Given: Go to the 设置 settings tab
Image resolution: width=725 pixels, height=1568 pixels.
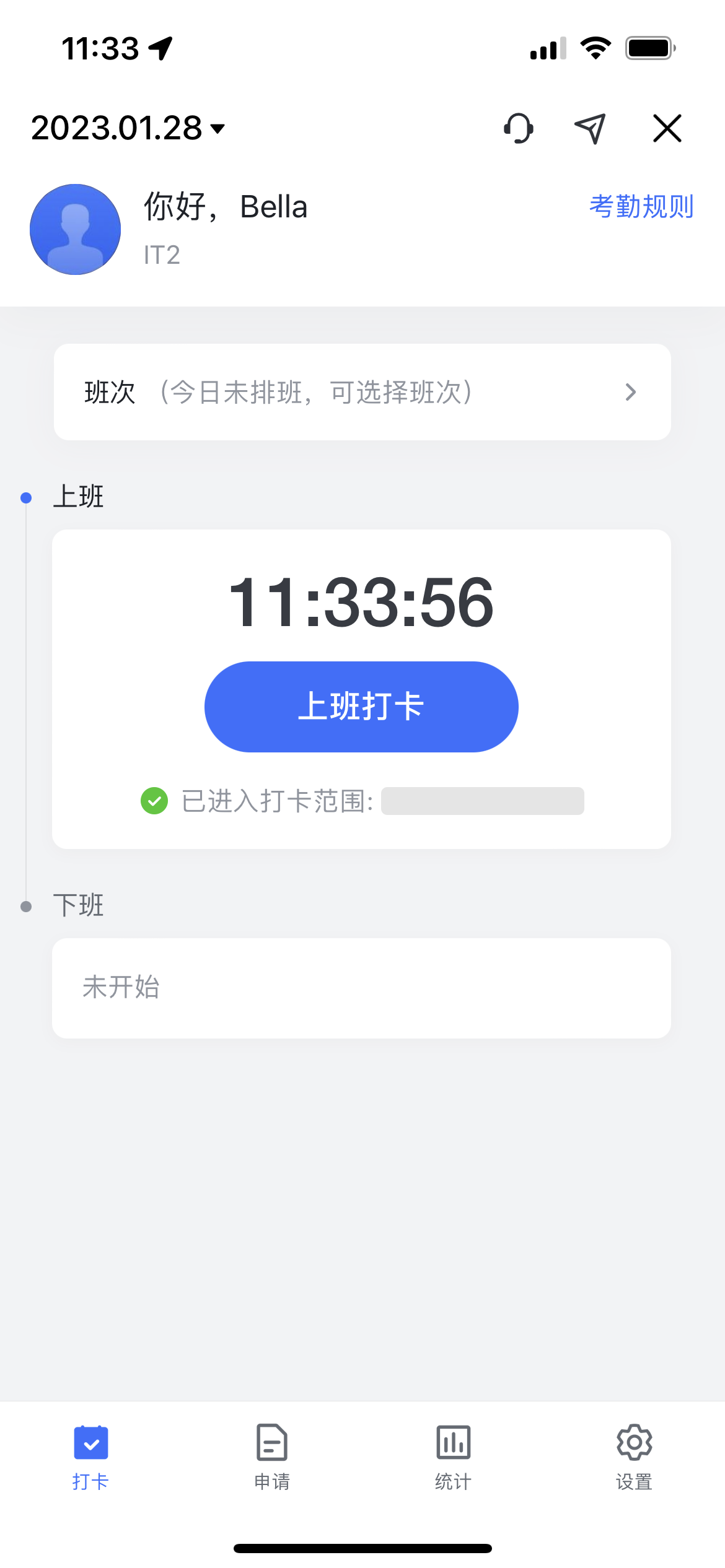Looking at the screenshot, I should pyautogui.click(x=634, y=1455).
